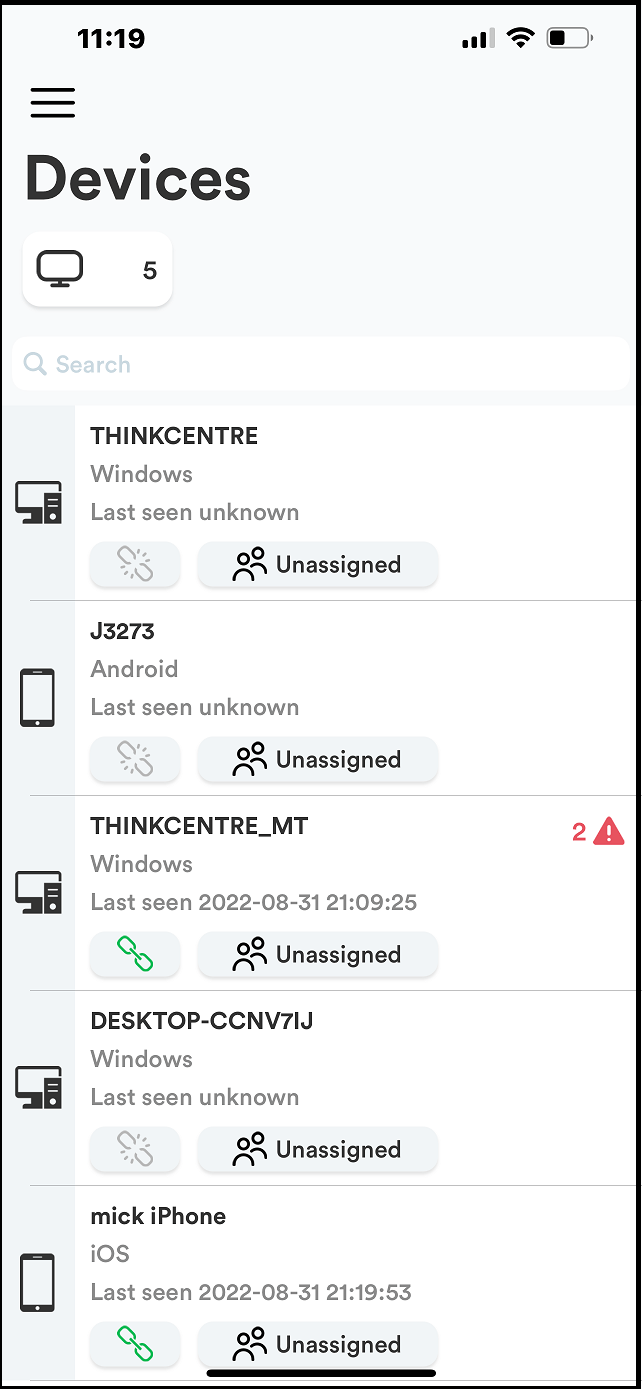Tap the broken link icon under THINKCENTRE

pyautogui.click(x=135, y=564)
